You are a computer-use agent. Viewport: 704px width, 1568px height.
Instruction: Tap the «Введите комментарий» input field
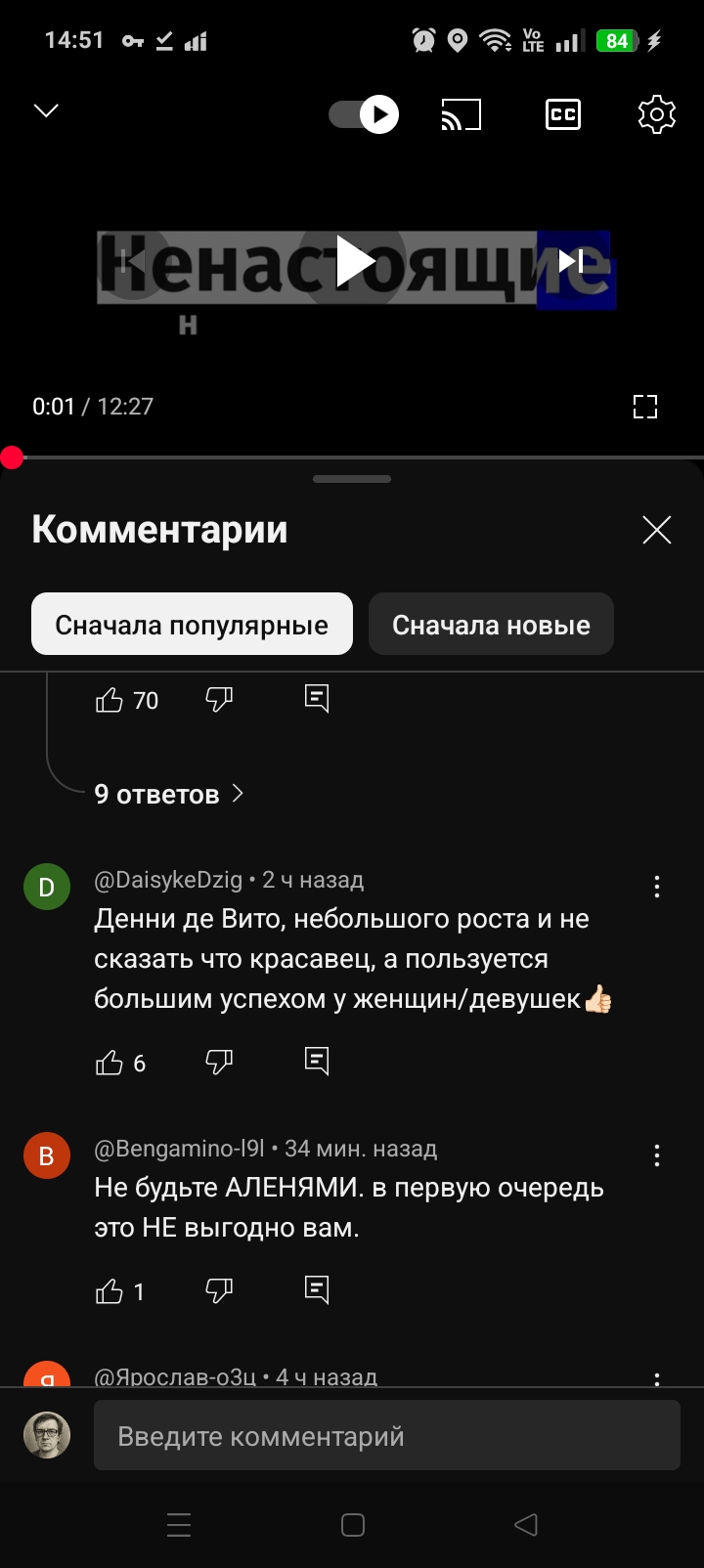coord(386,1436)
